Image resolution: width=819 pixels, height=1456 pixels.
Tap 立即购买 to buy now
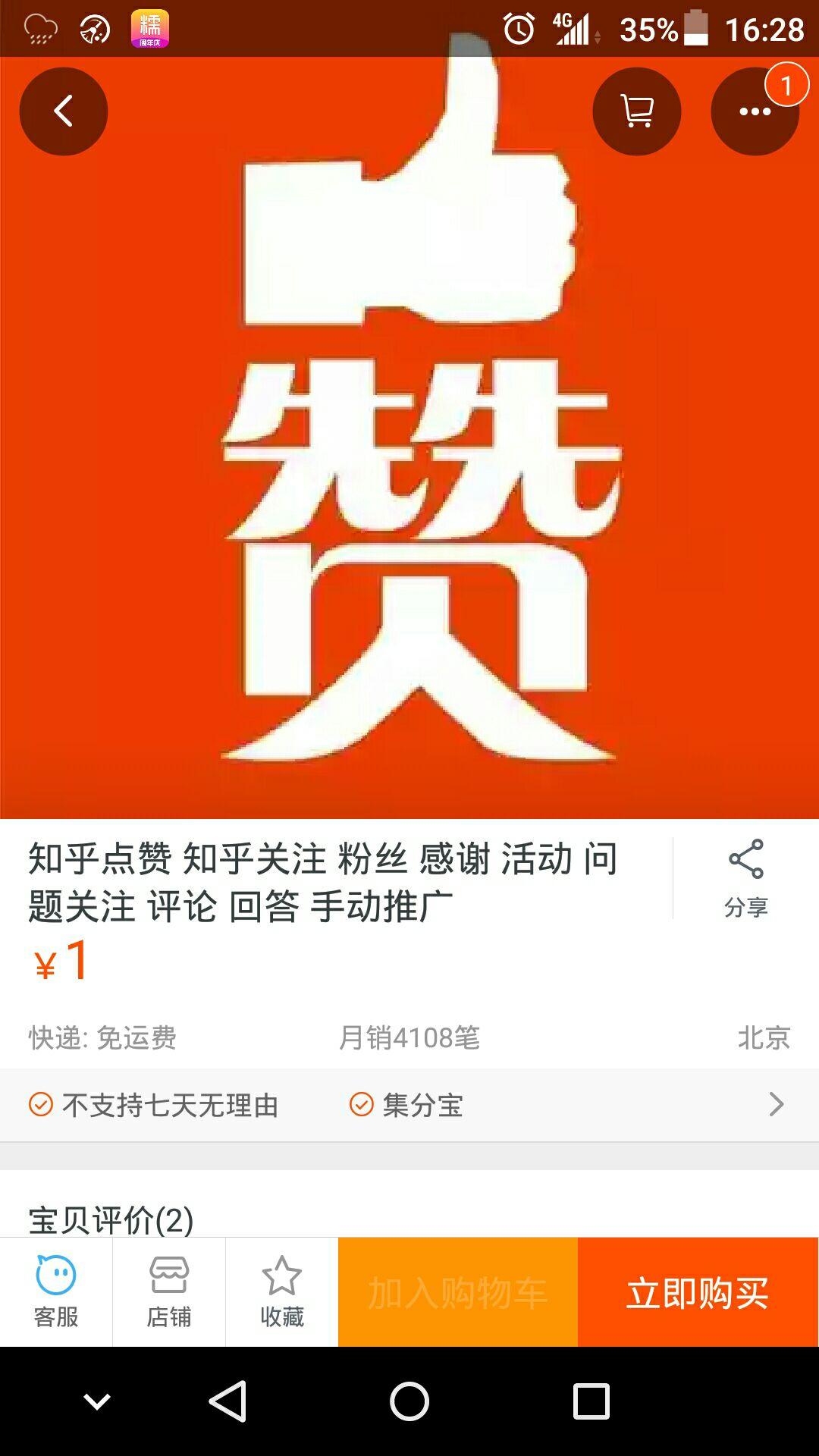click(x=698, y=1292)
